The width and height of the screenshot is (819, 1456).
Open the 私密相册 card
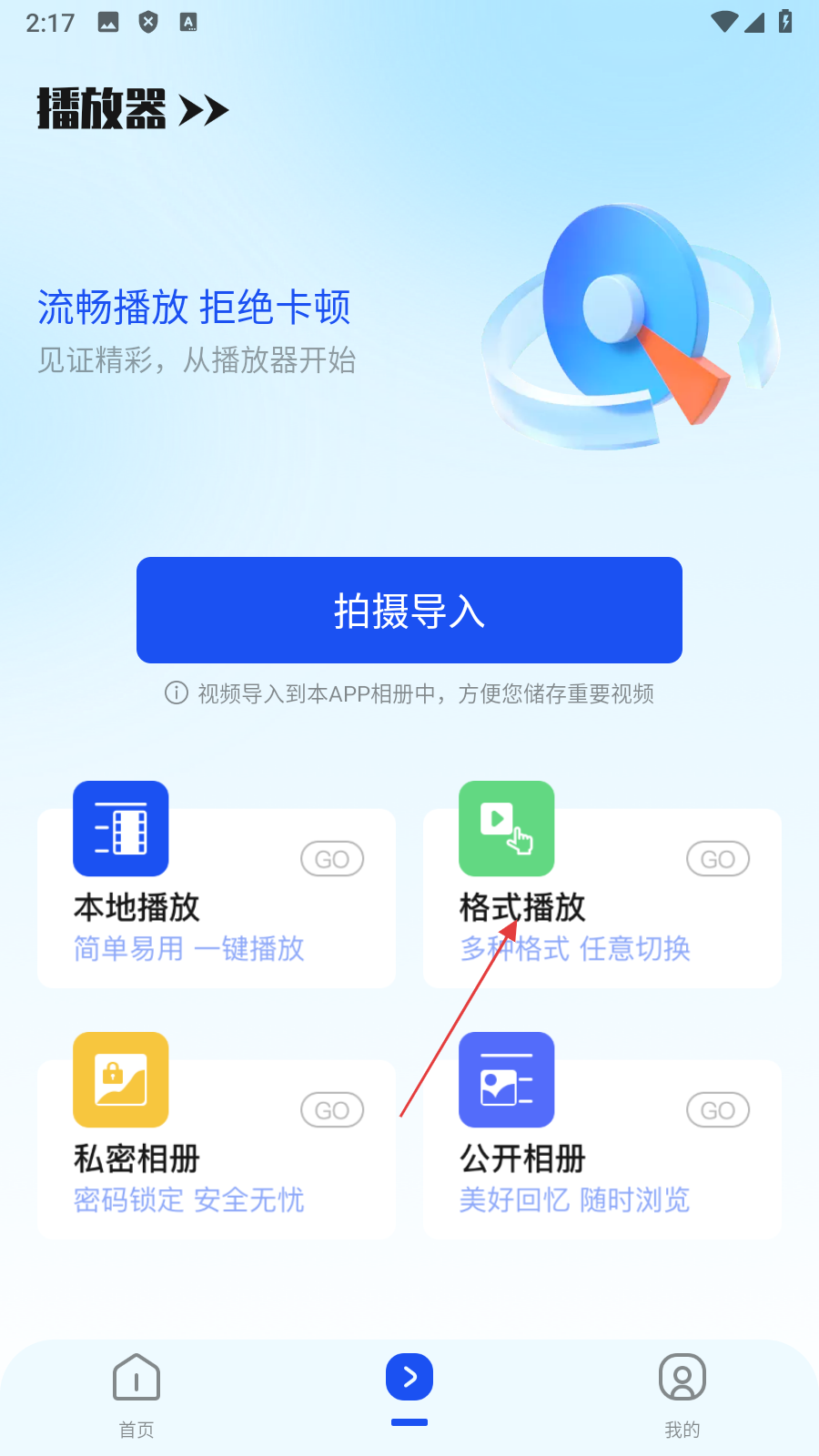coord(217,1150)
